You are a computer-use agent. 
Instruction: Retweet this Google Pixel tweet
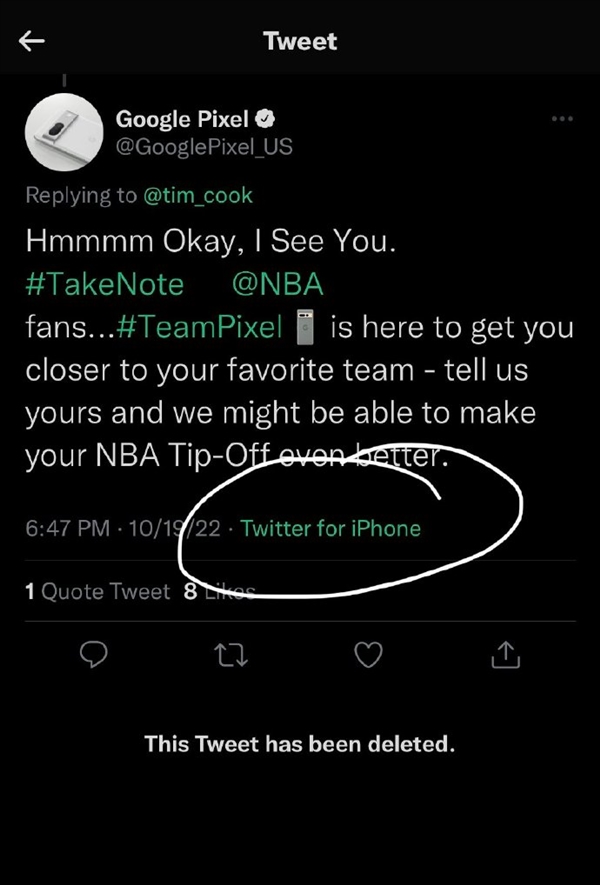point(231,655)
